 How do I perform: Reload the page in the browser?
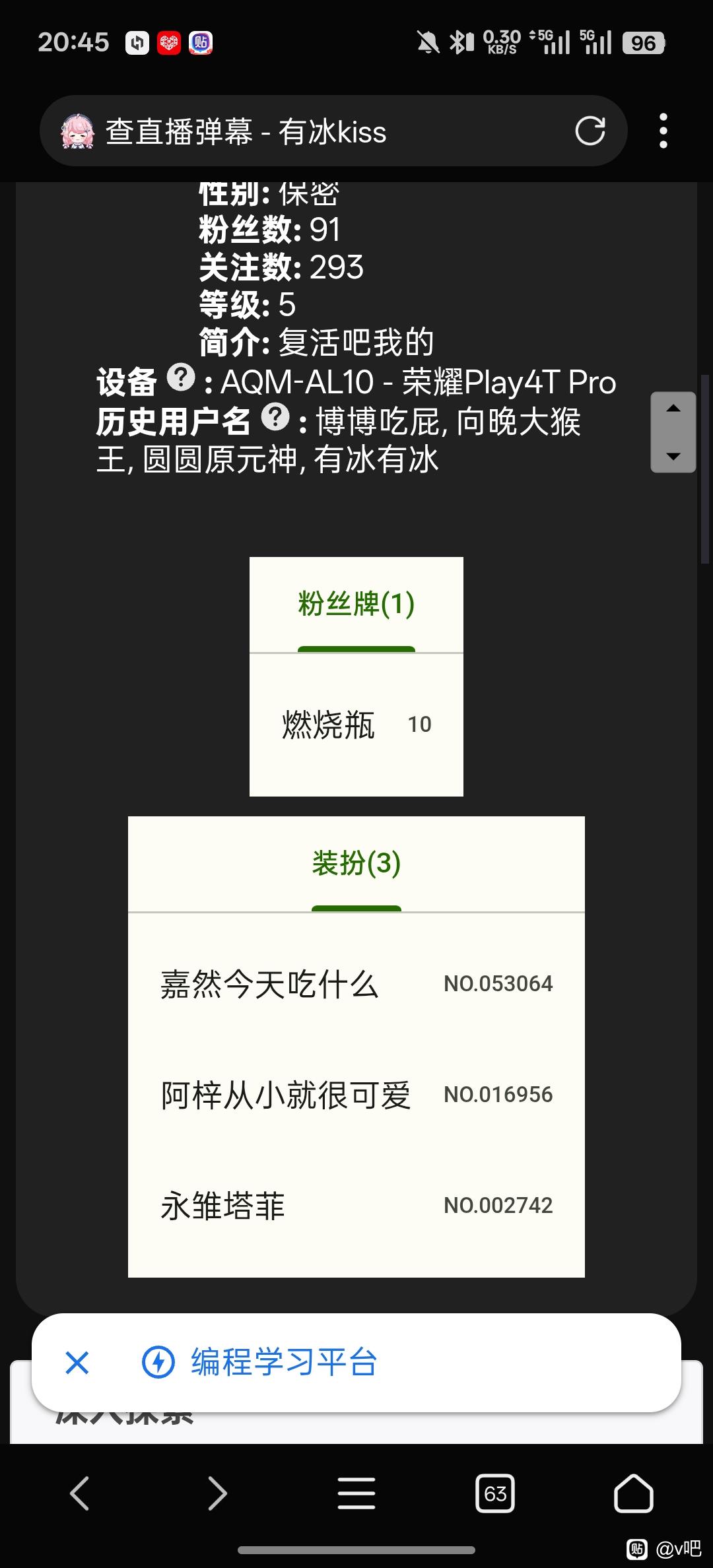[x=590, y=131]
